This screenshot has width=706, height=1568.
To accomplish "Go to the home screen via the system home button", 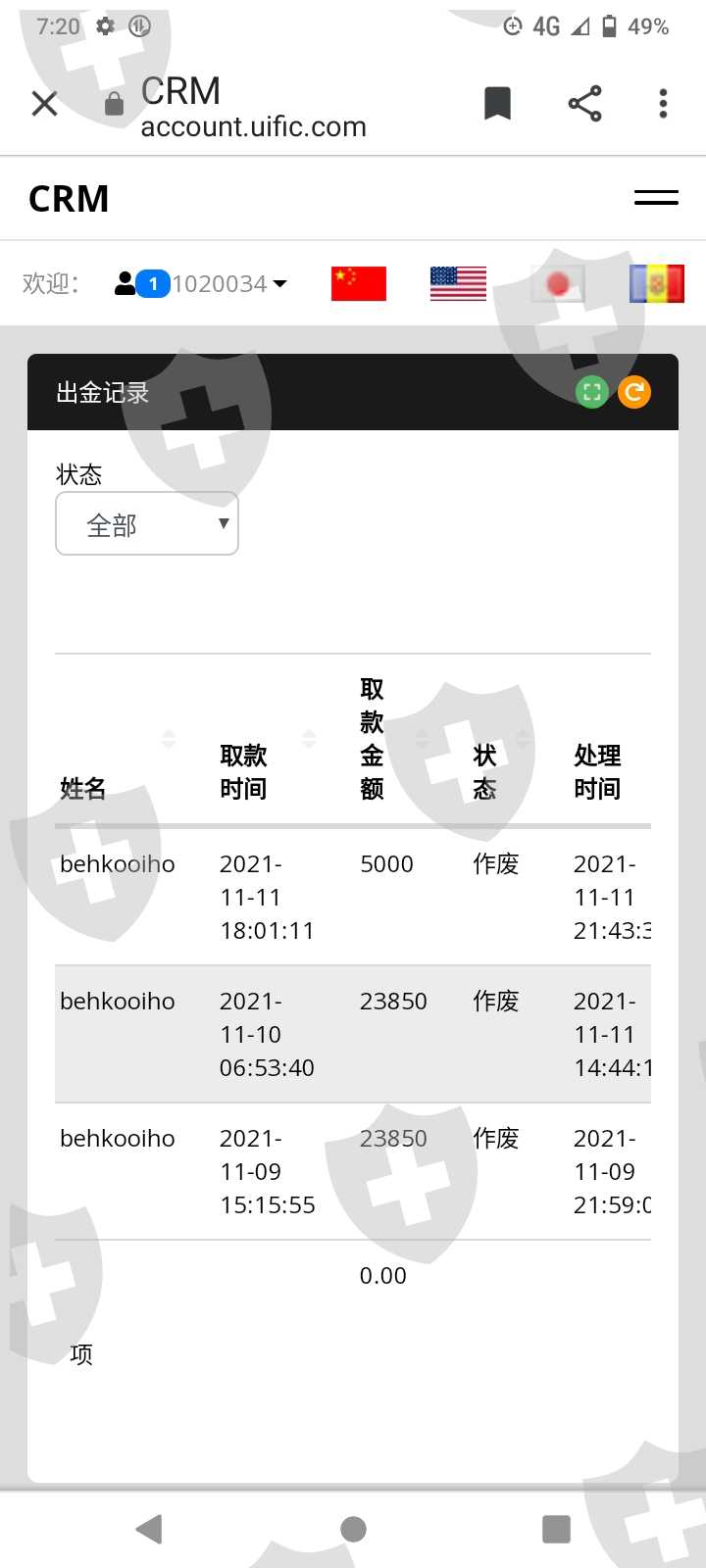I will [353, 1529].
